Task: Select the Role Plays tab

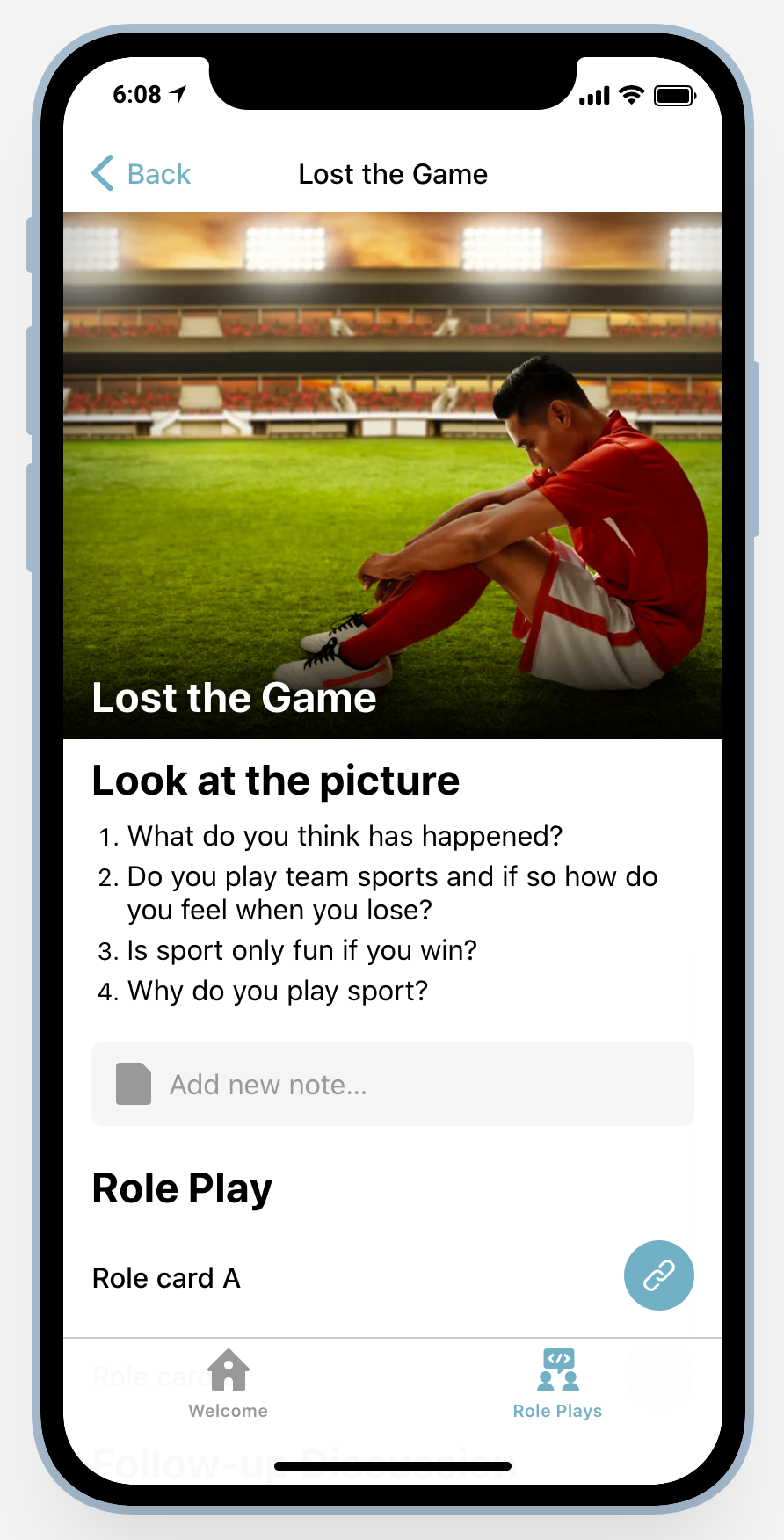Action: coord(558,1384)
